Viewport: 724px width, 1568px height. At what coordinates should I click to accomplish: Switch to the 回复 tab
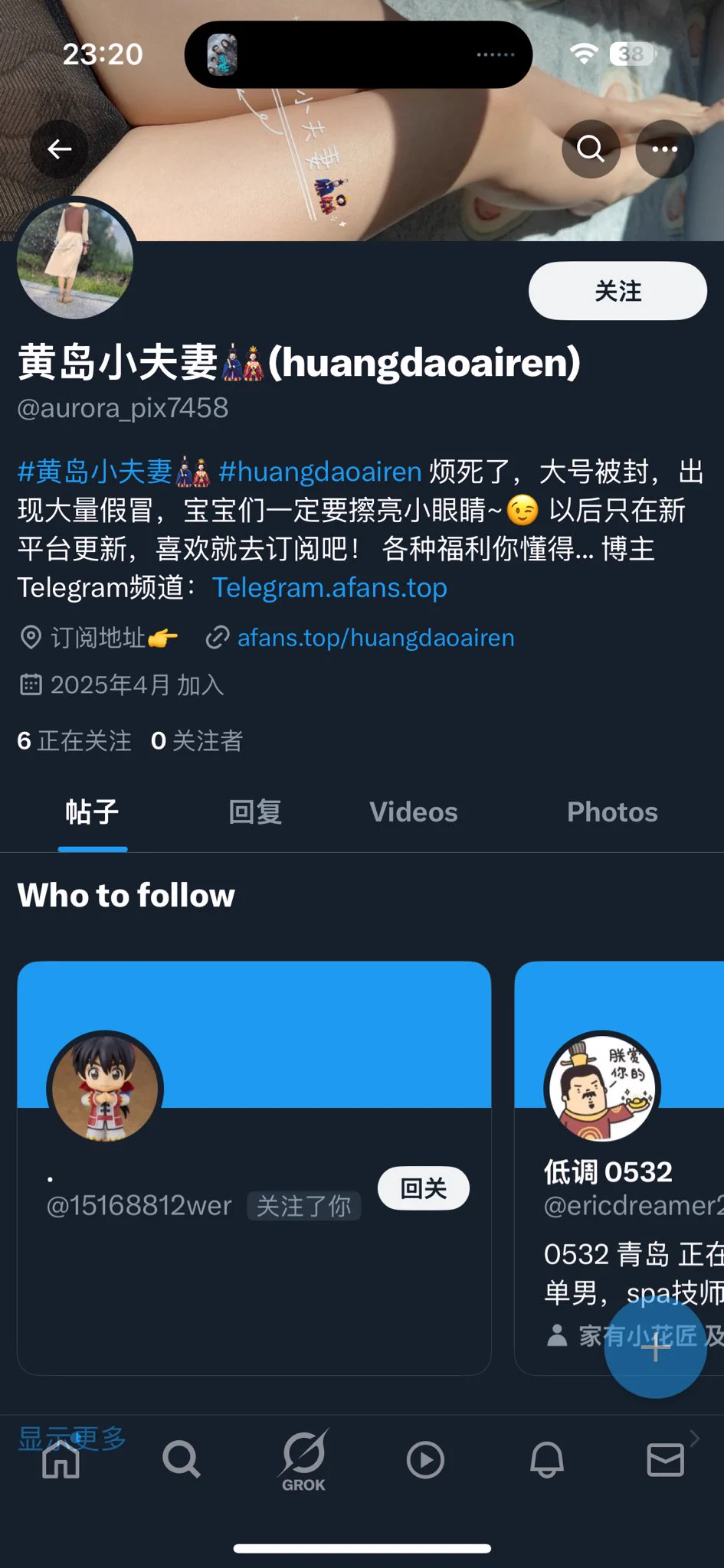click(x=255, y=812)
